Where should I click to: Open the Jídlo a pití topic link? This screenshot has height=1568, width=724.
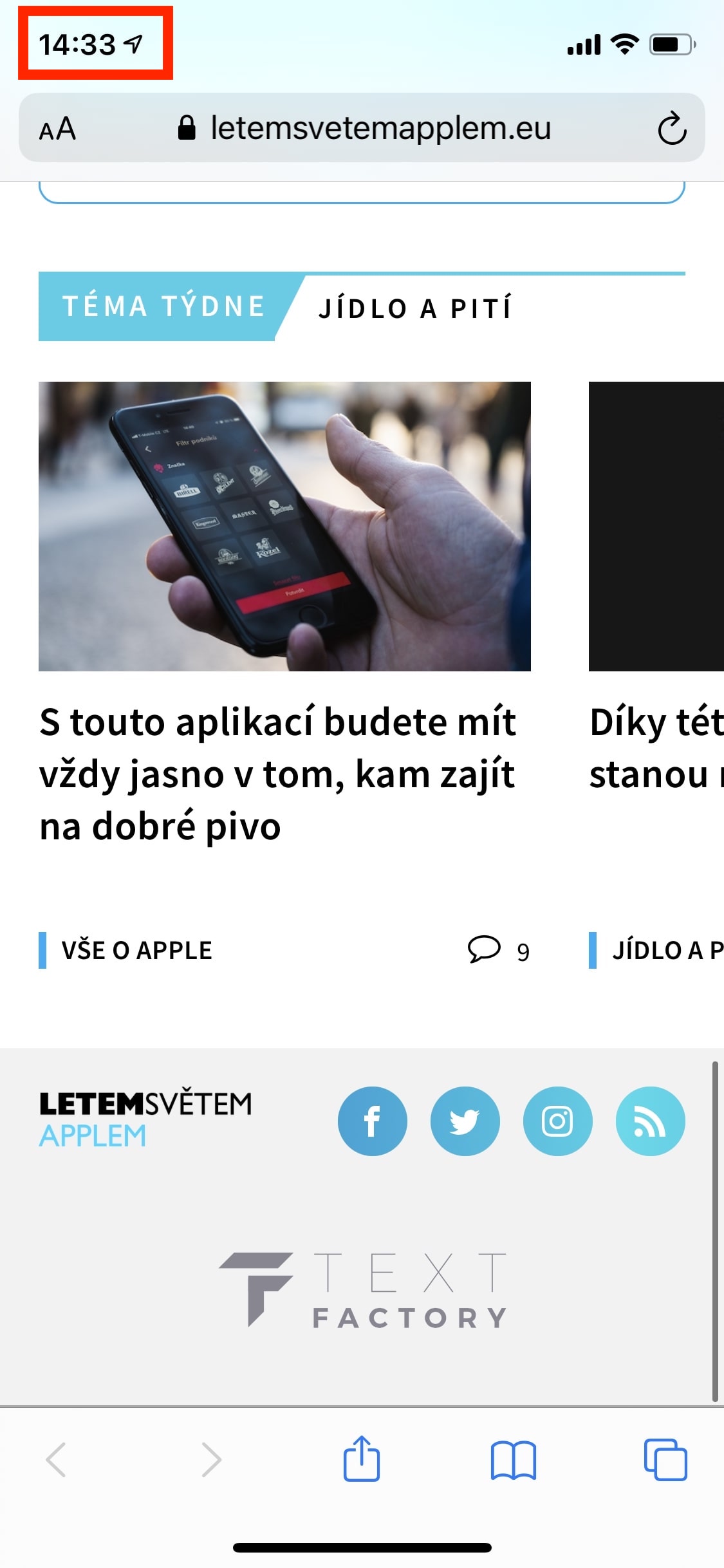coord(415,308)
